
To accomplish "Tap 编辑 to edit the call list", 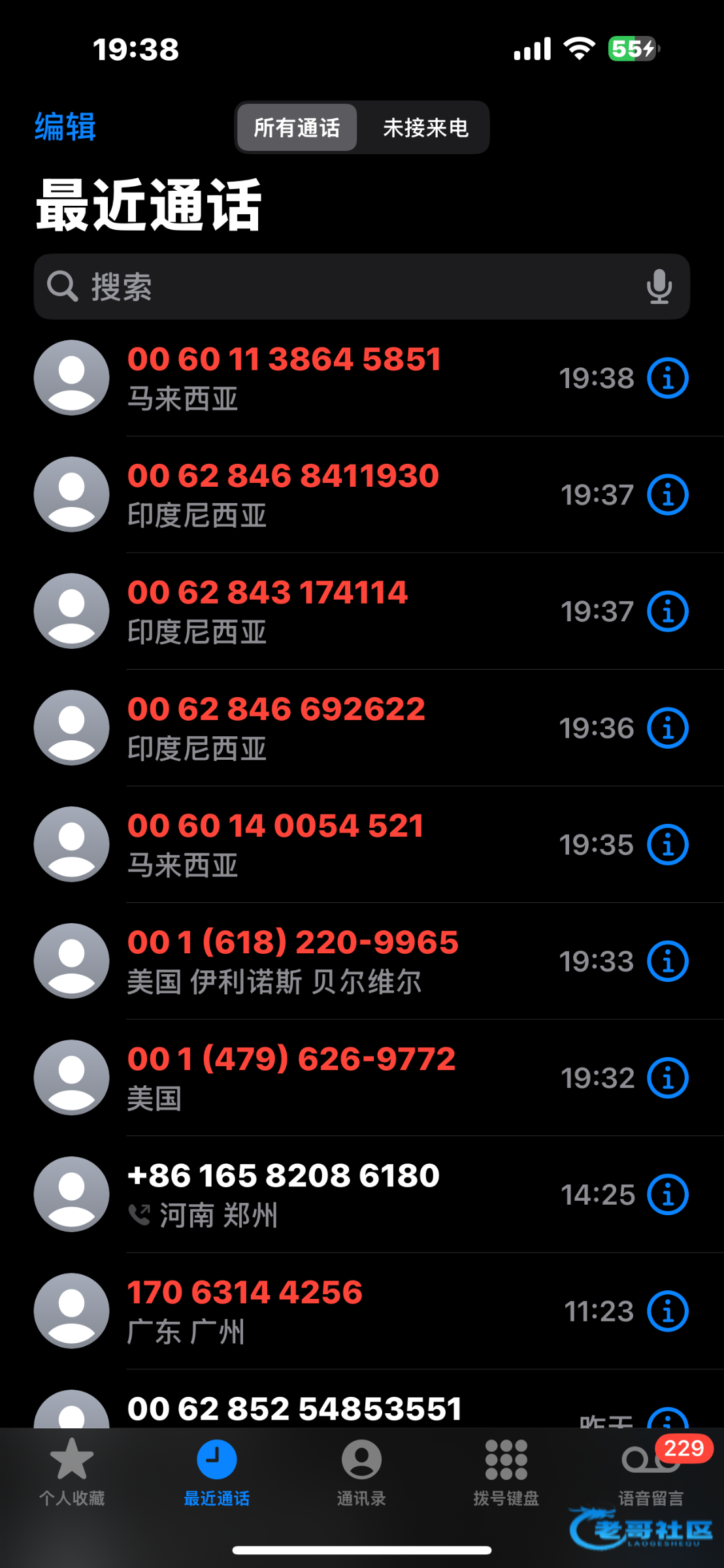I will point(65,127).
